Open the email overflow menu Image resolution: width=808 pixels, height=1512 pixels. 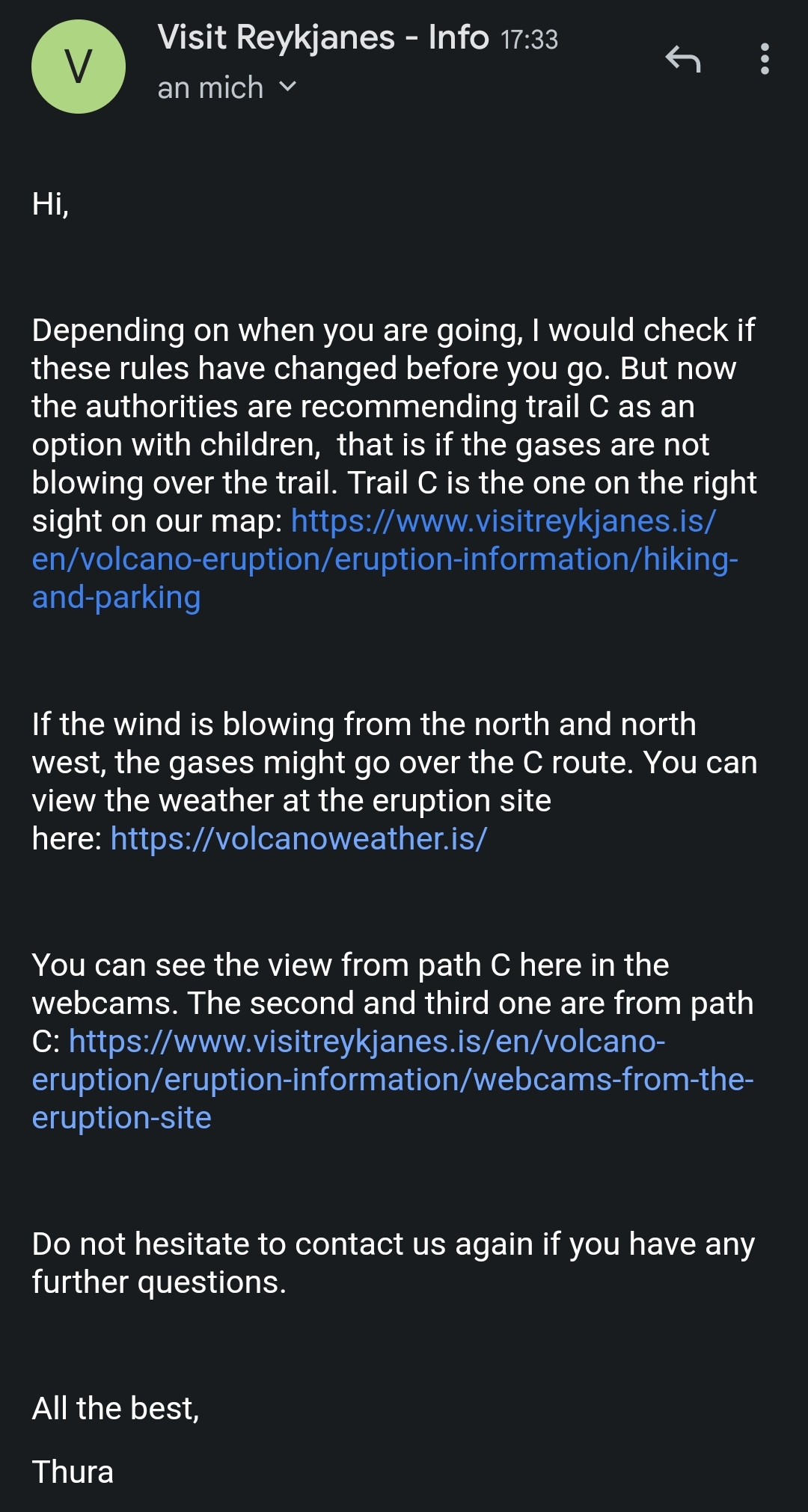[x=764, y=59]
